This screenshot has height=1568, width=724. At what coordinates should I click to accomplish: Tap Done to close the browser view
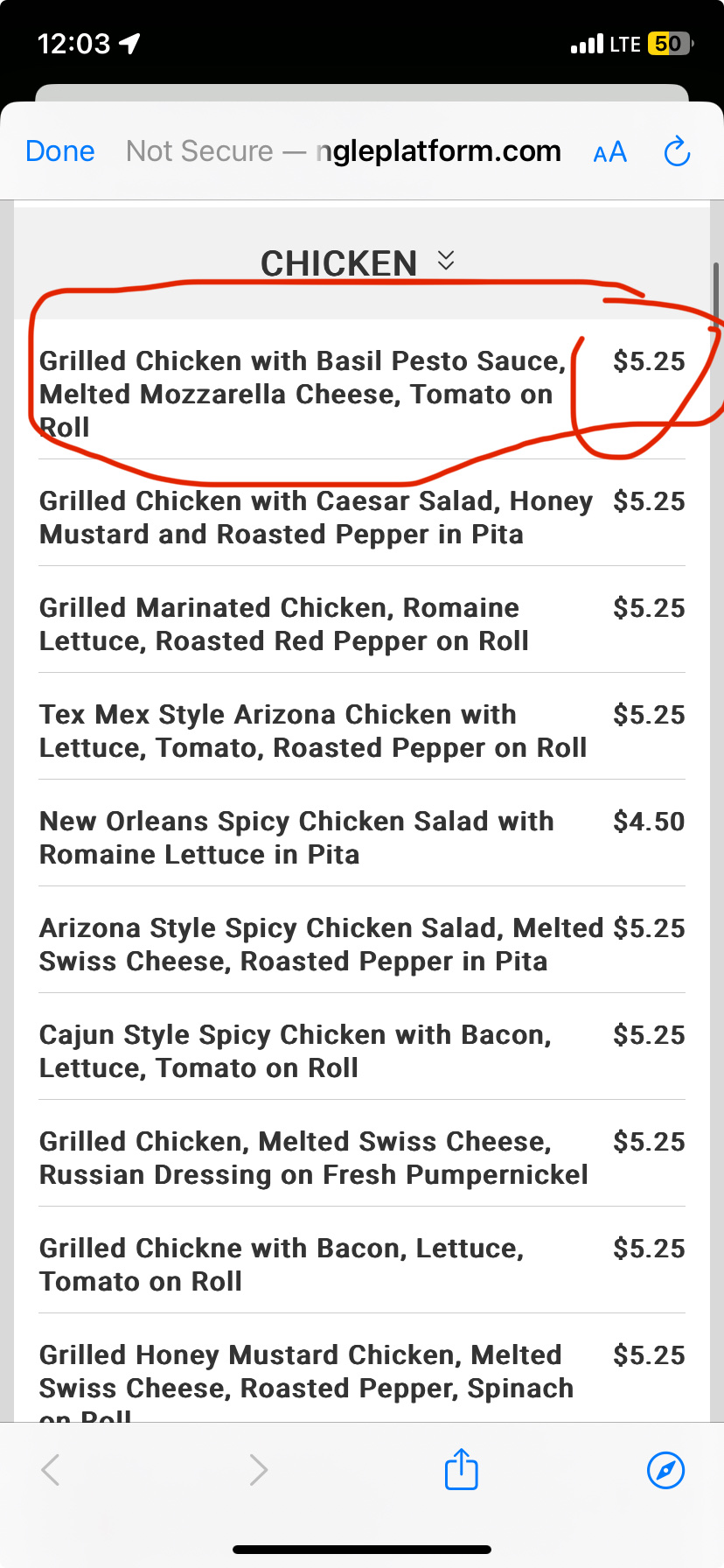click(59, 151)
